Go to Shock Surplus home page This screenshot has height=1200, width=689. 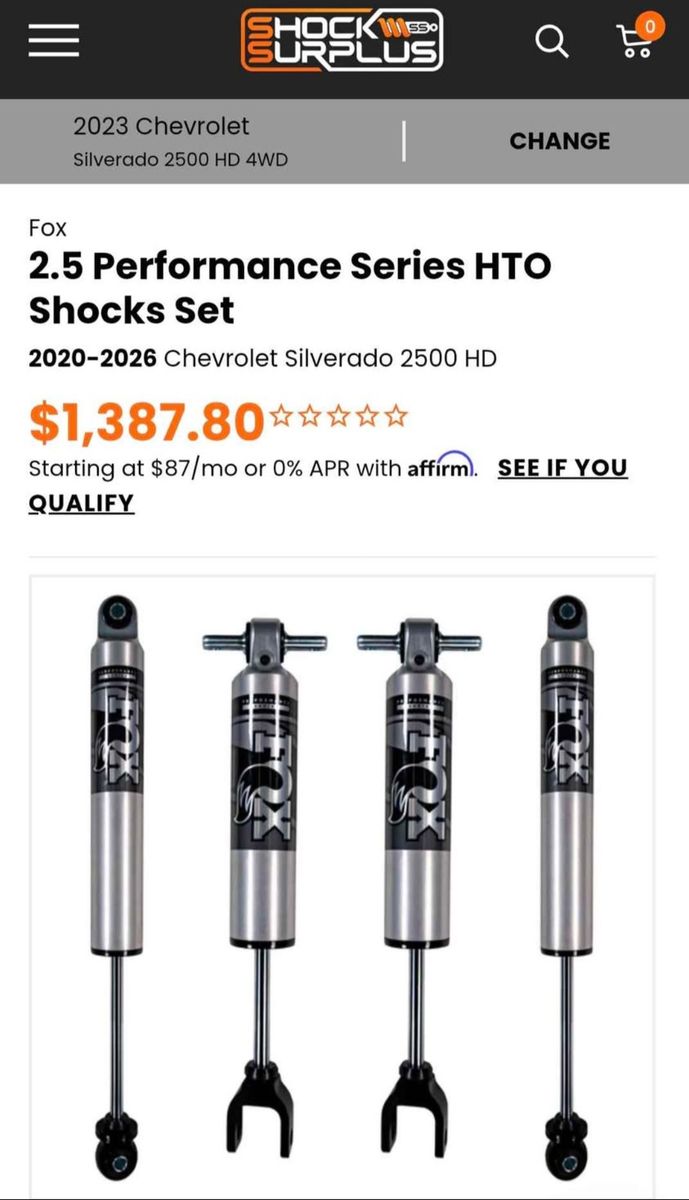(x=341, y=40)
